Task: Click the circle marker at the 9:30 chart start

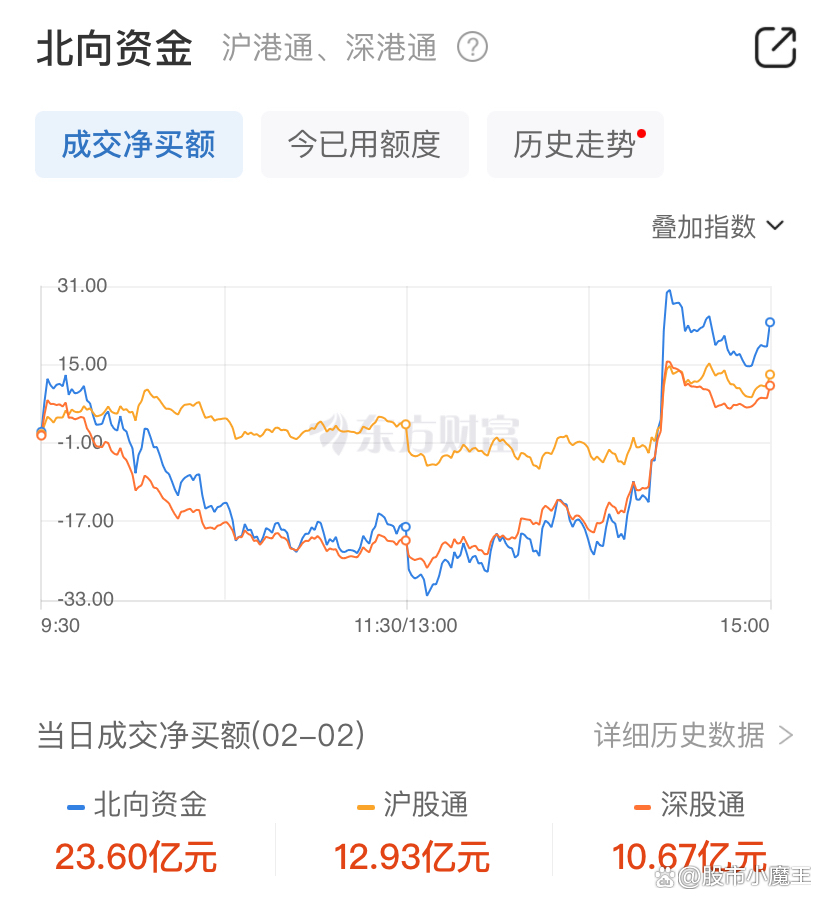Action: coord(41,435)
